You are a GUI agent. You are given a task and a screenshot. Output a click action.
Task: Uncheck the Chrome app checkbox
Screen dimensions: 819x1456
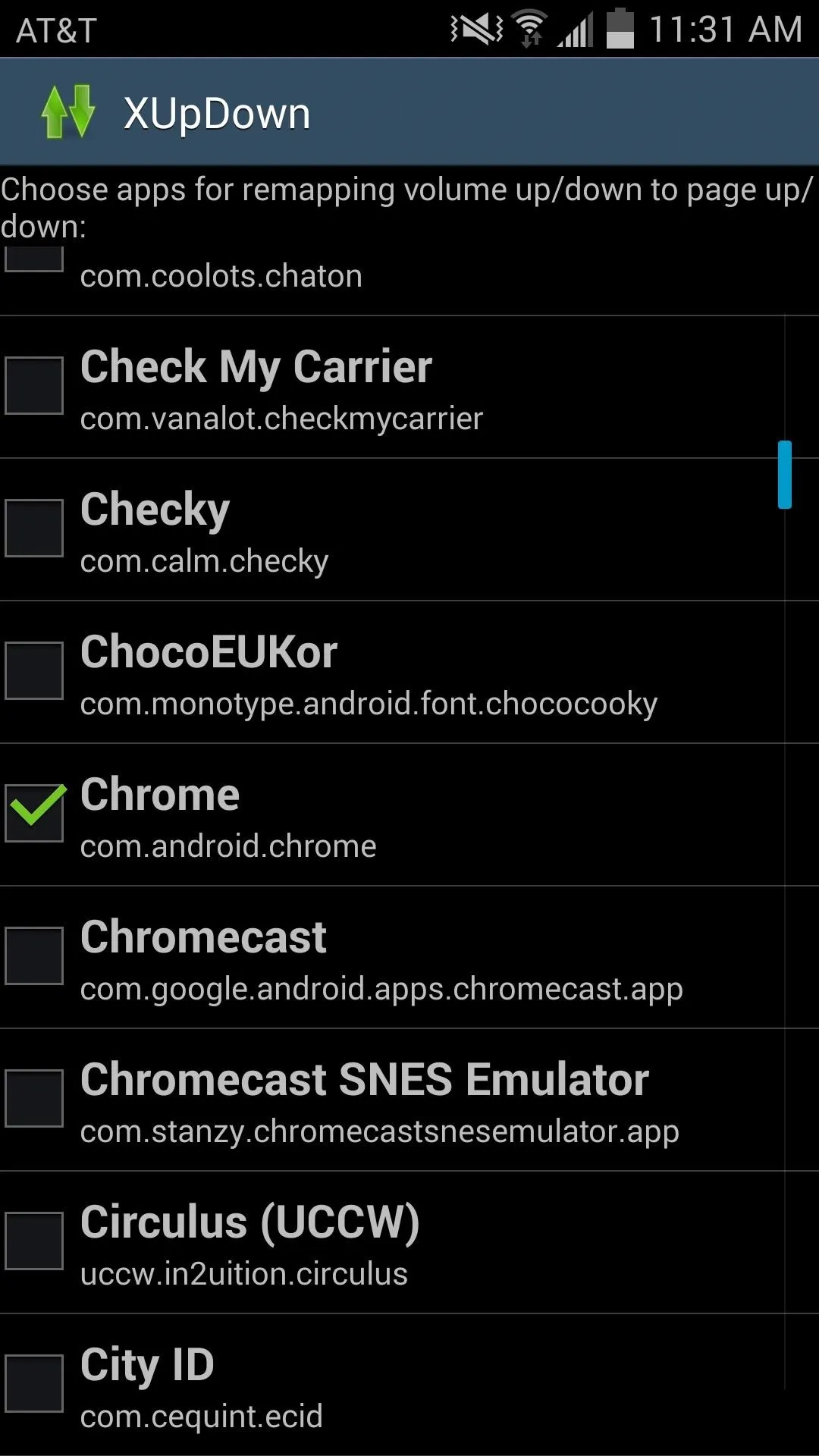(34, 813)
